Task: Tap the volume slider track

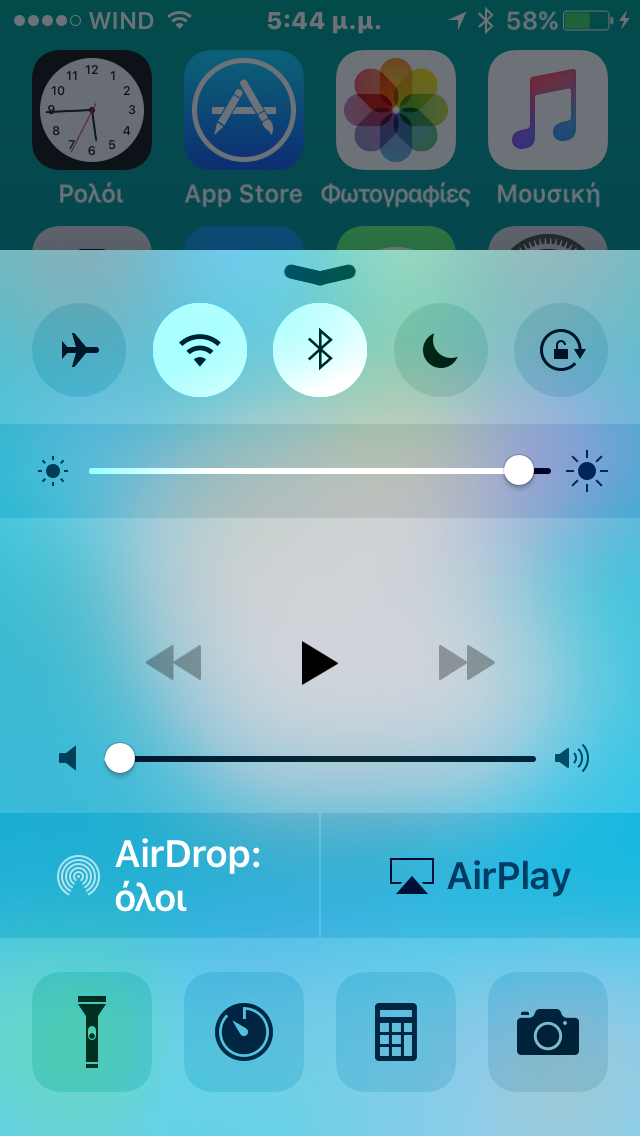Action: click(x=330, y=758)
